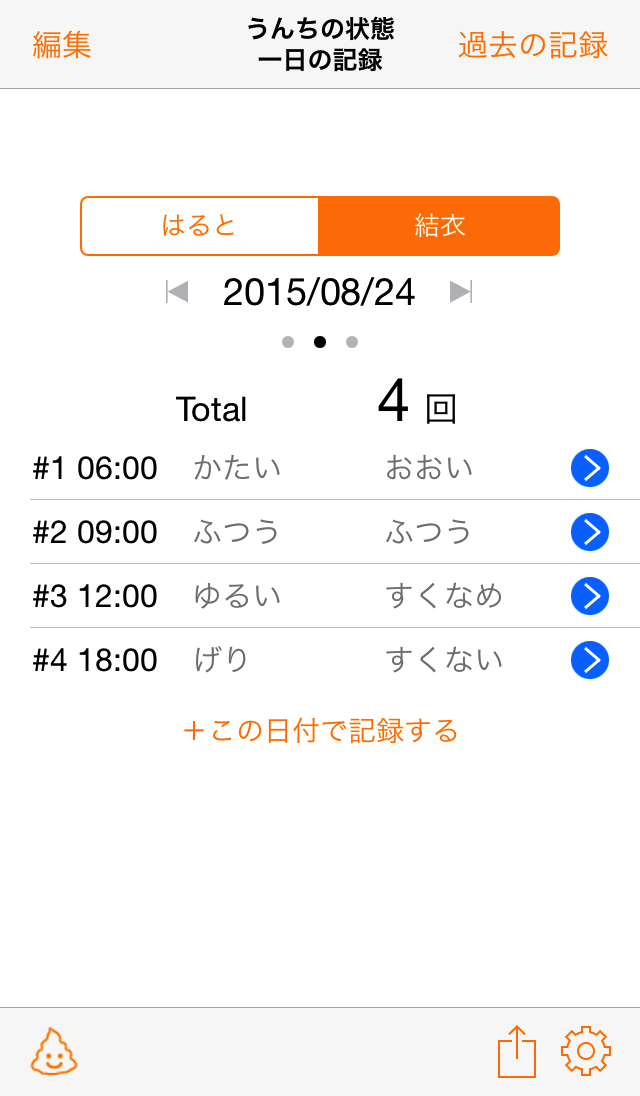Viewport: 640px width, 1096px height.
Task: Open details of record #3 12:00
Action: (x=590, y=596)
